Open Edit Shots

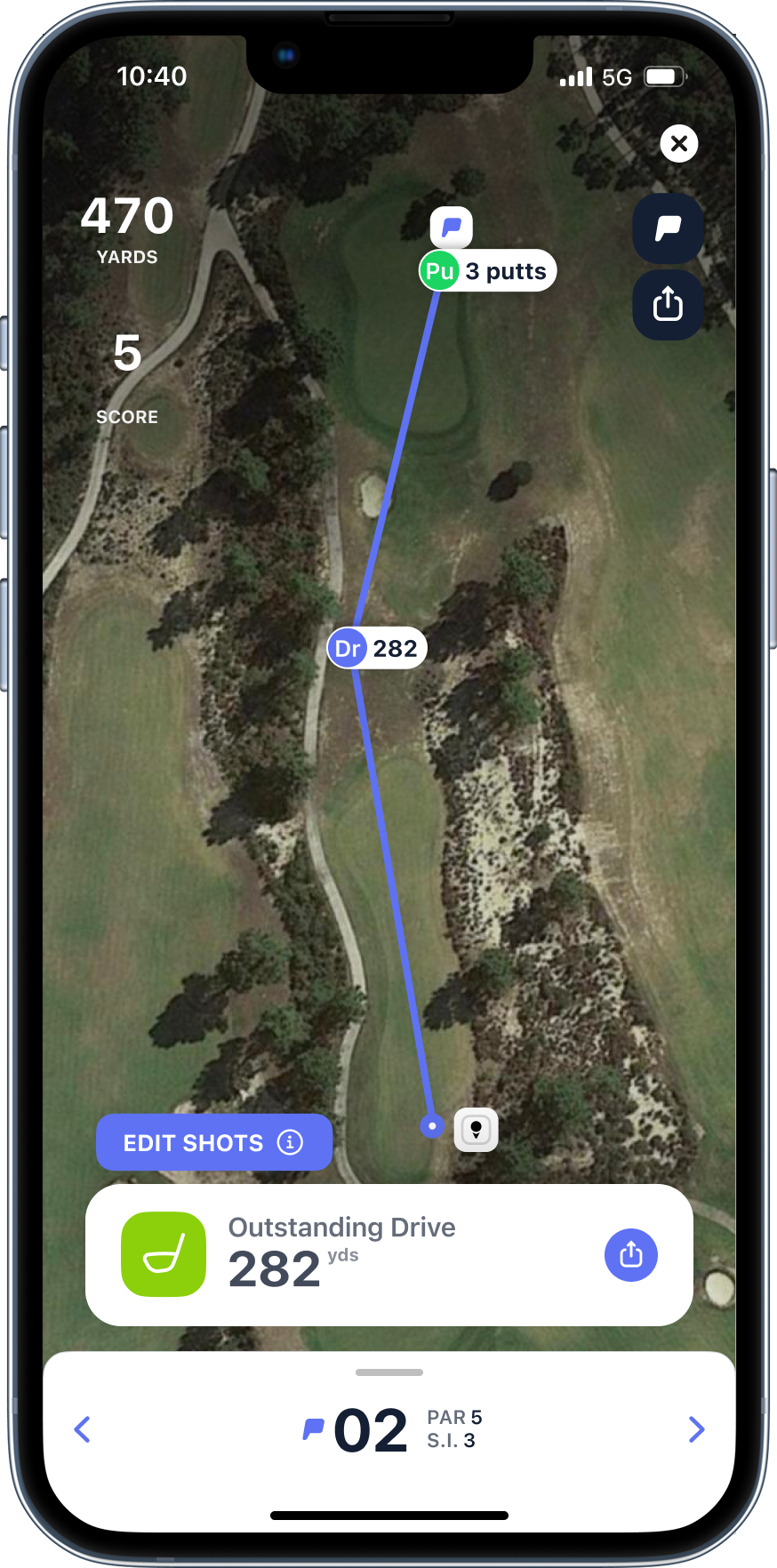click(213, 1142)
